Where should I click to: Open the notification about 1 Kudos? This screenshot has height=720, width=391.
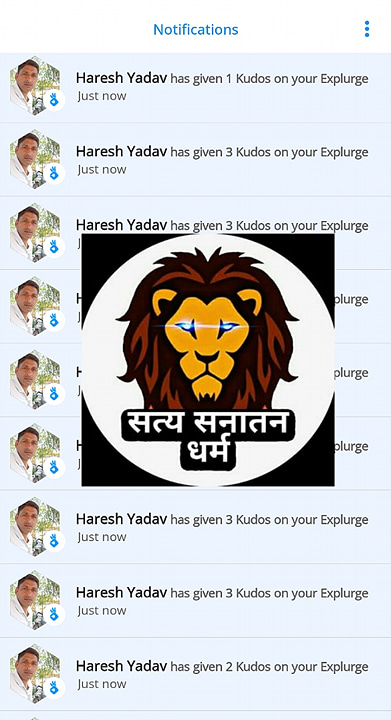coord(196,86)
